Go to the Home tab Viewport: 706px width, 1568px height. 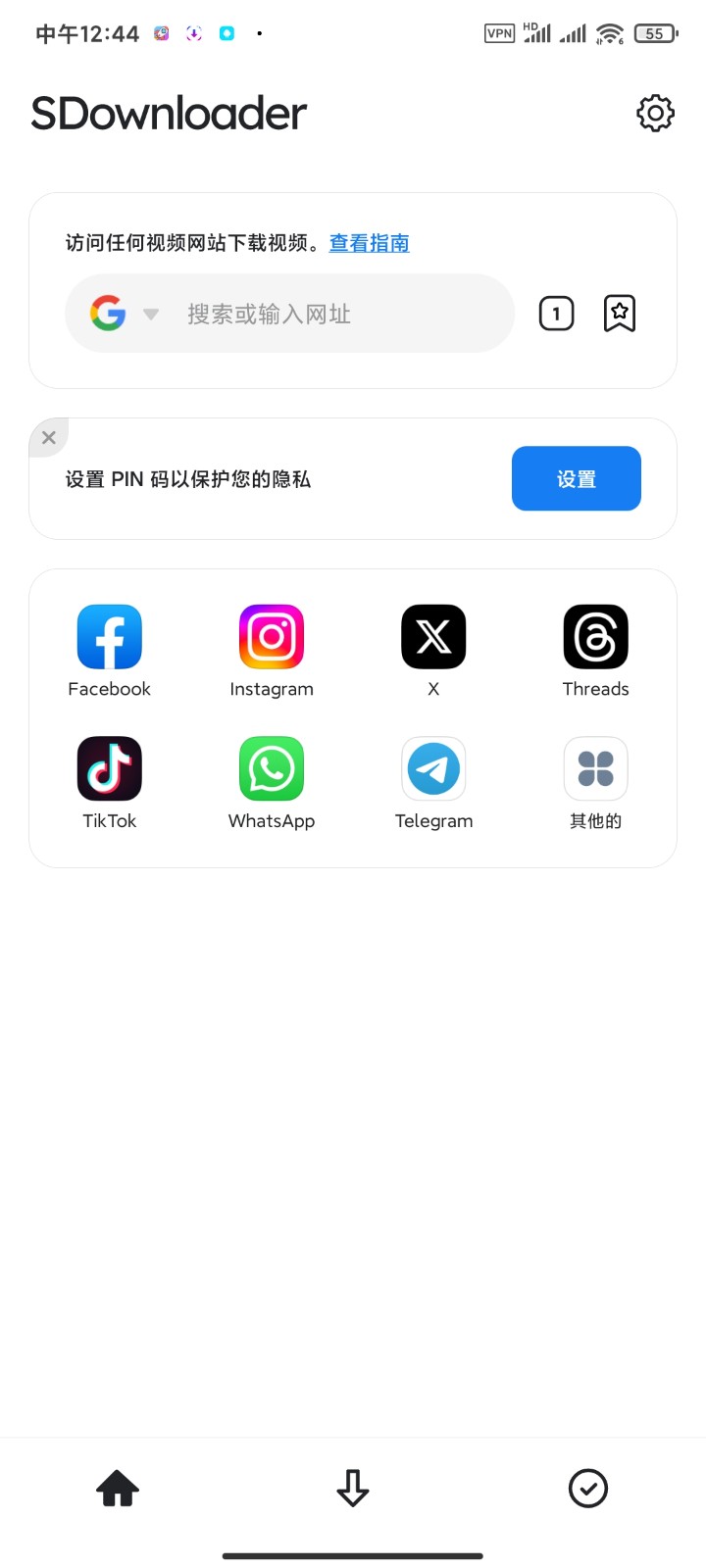(118, 1489)
